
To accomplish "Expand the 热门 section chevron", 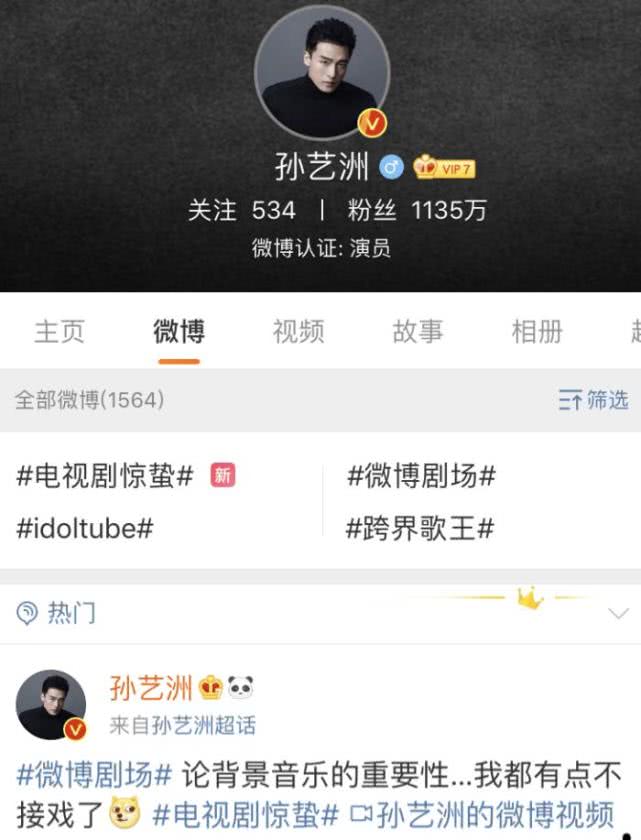I will point(616,613).
